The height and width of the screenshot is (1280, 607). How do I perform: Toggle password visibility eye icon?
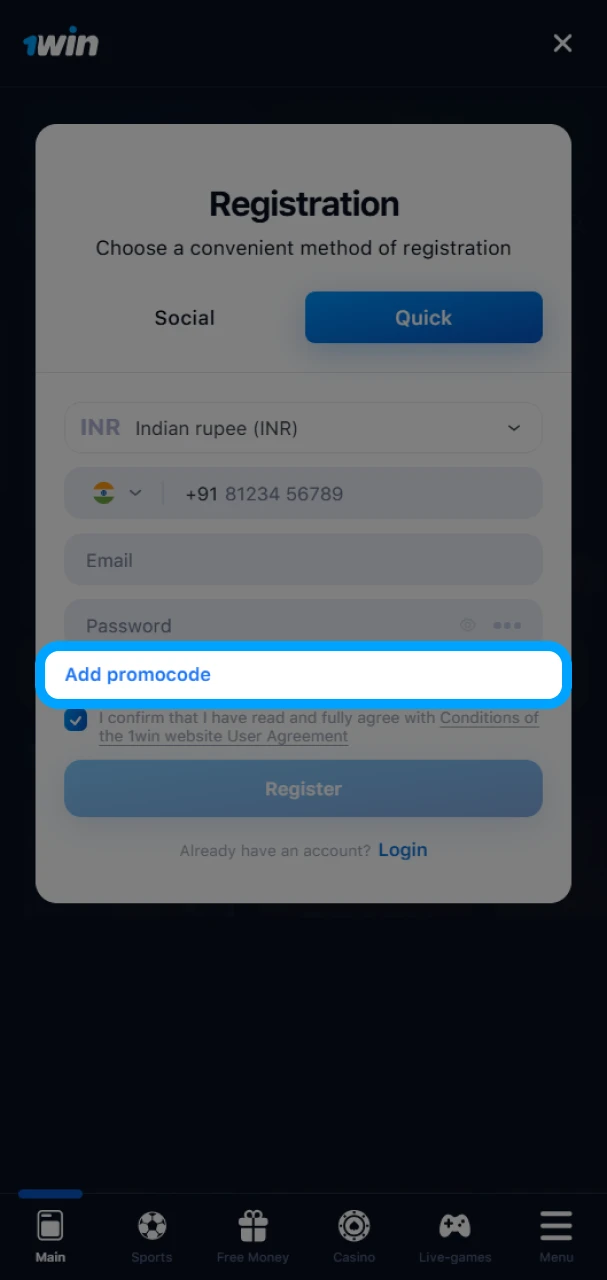coord(468,626)
